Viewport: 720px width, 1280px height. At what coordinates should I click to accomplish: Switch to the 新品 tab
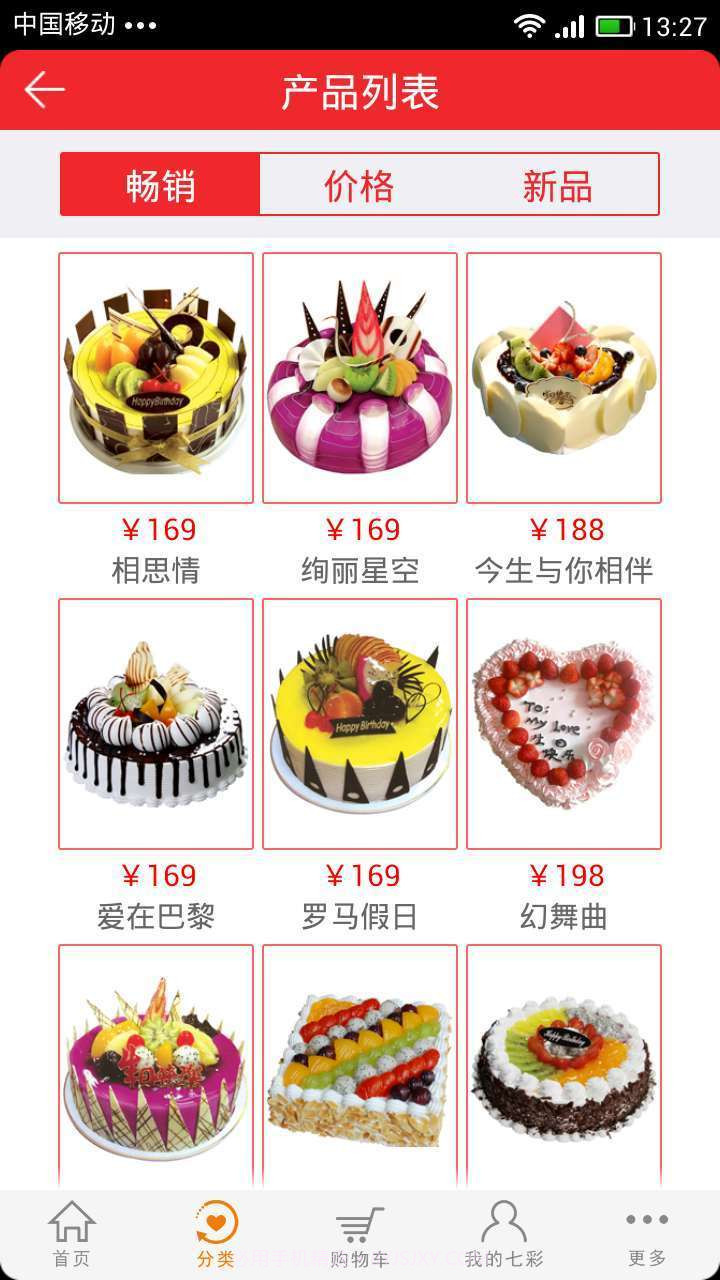tap(557, 185)
